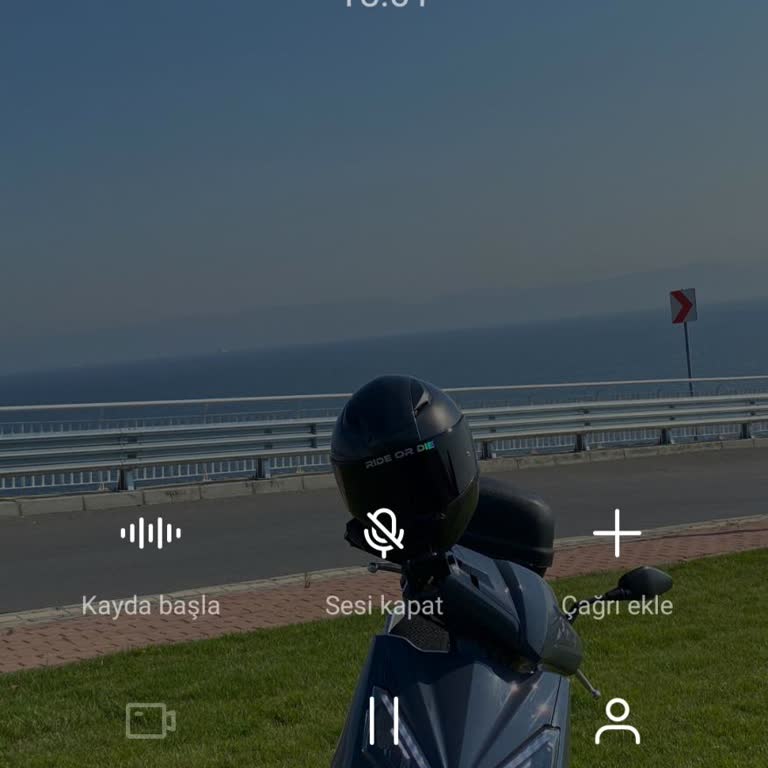Switch to video call using camera icon
This screenshot has height=768, width=768.
[x=151, y=720]
